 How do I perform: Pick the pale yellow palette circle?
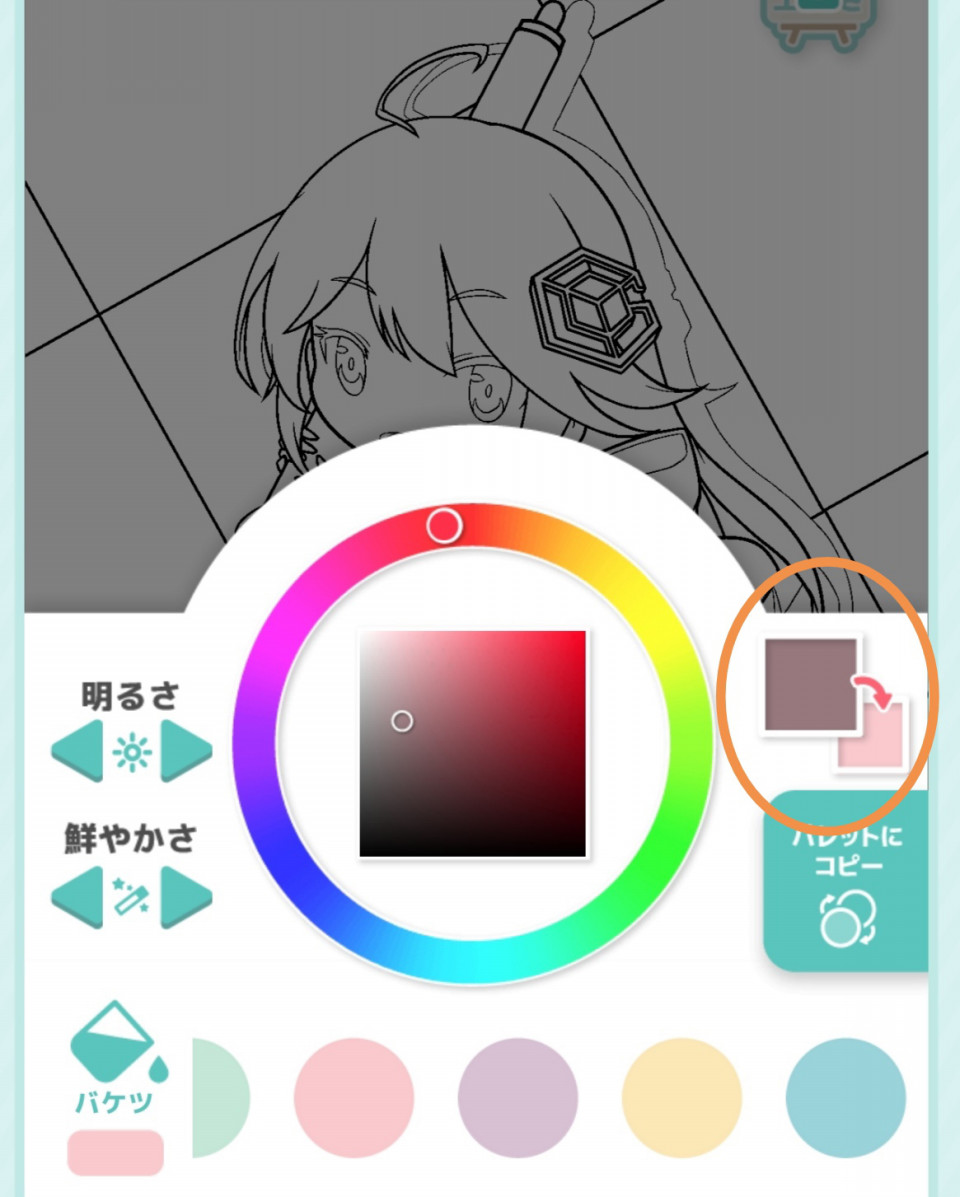click(x=682, y=1097)
